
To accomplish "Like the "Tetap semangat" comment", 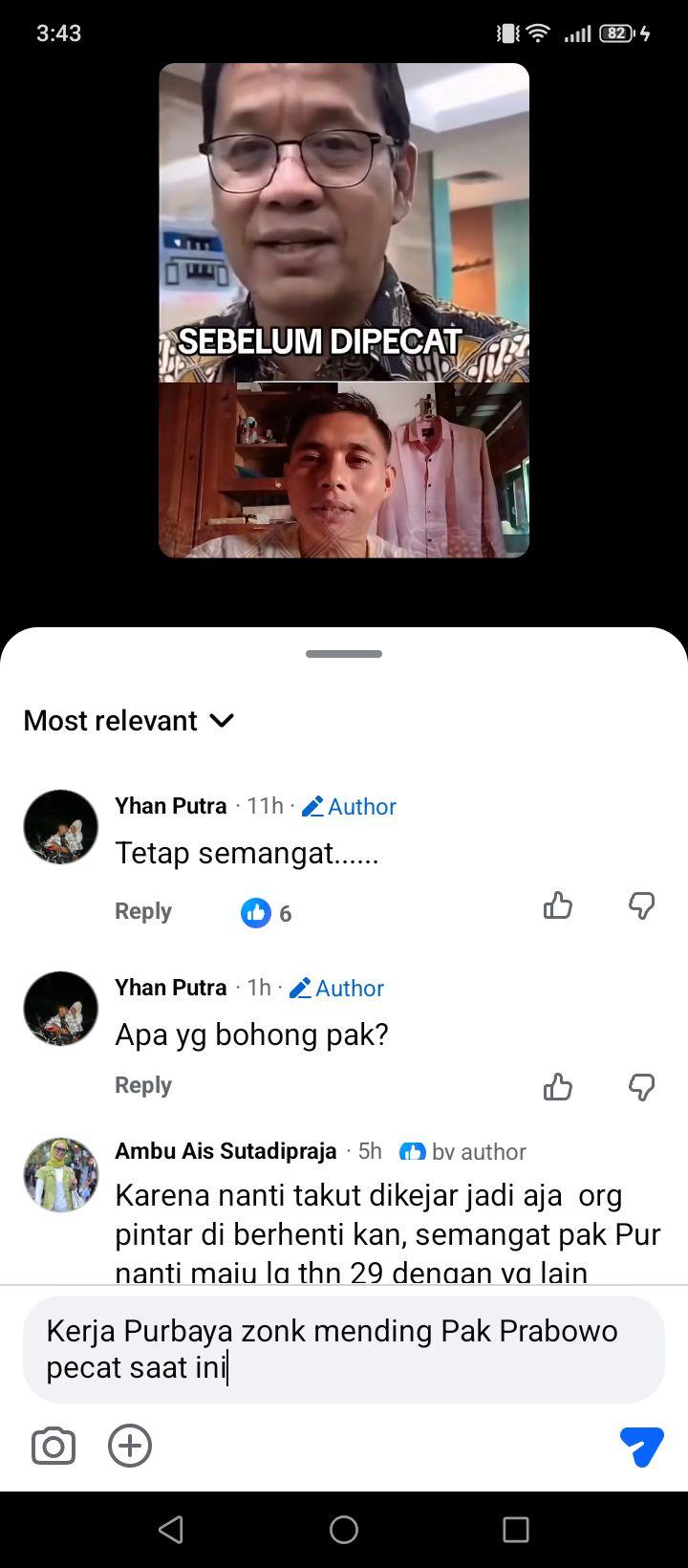I will [558, 905].
